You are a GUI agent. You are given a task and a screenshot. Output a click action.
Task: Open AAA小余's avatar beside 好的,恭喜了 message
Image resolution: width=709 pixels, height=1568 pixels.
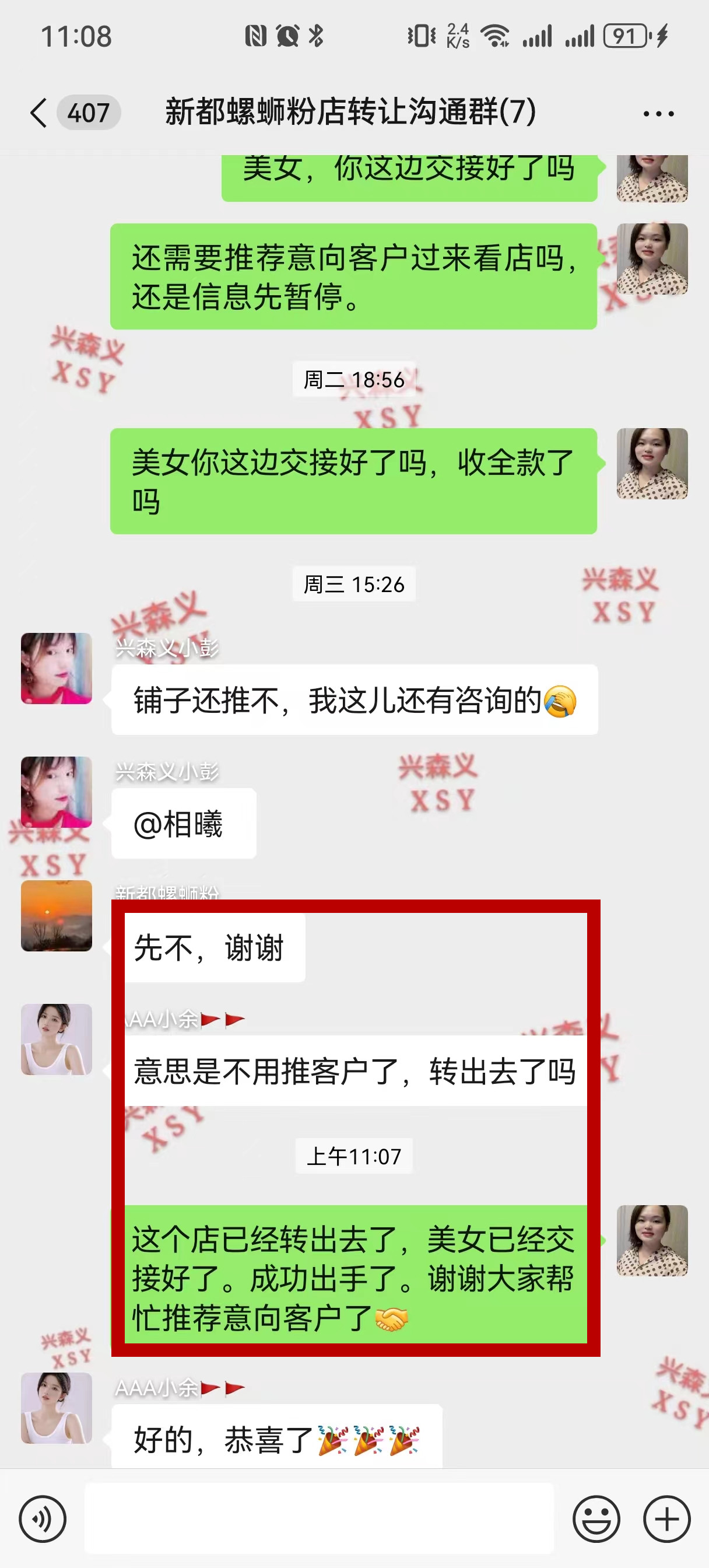tap(57, 1408)
